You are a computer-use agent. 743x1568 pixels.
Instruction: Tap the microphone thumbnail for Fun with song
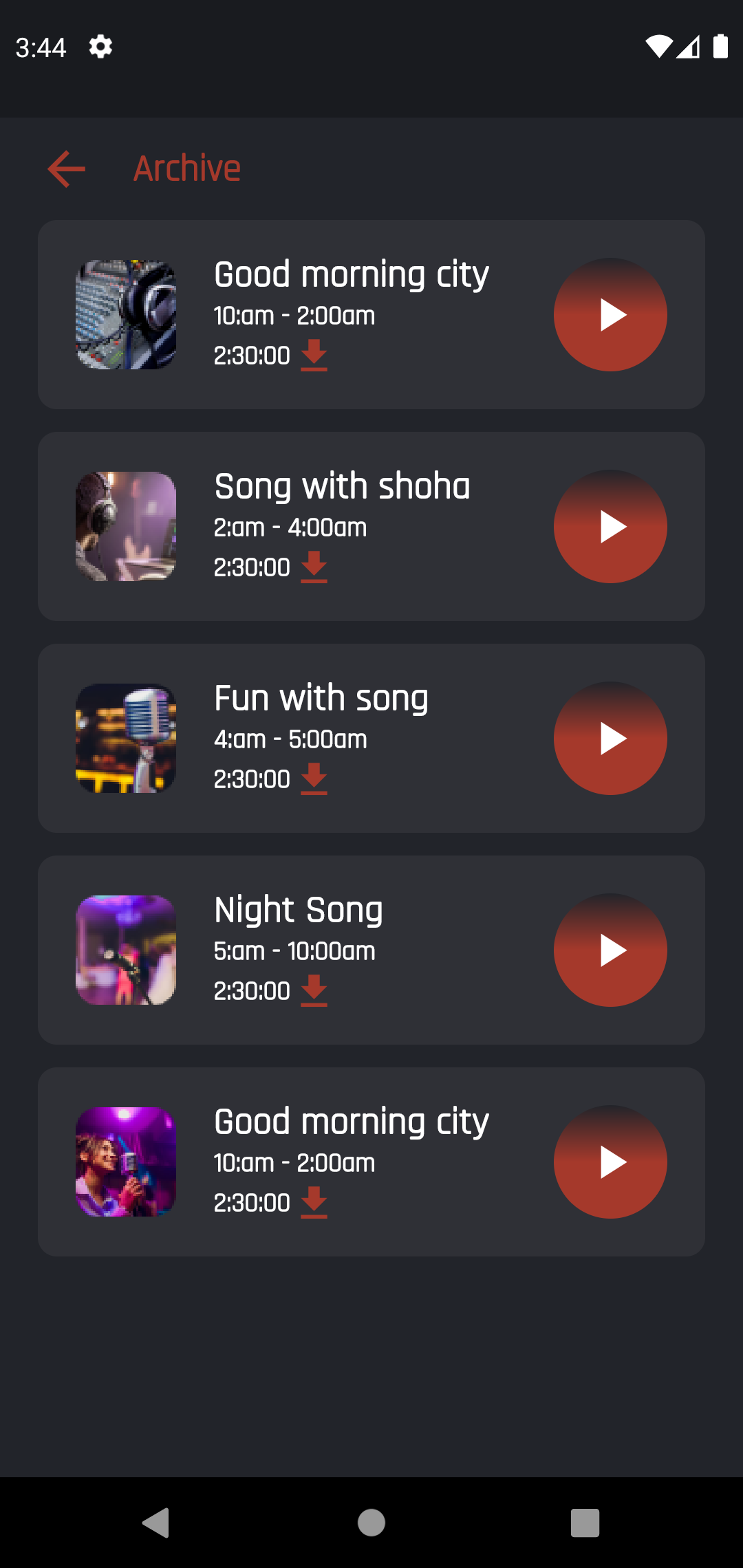(126, 737)
